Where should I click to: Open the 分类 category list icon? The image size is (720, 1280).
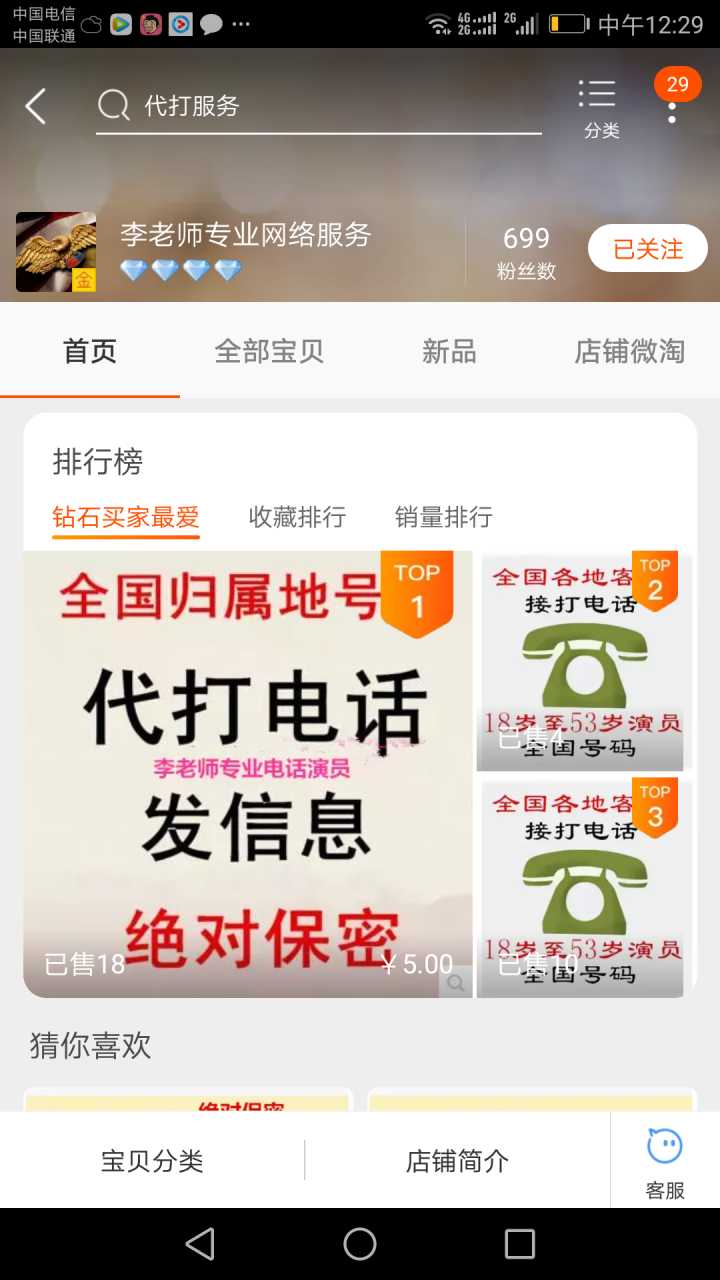(600, 108)
